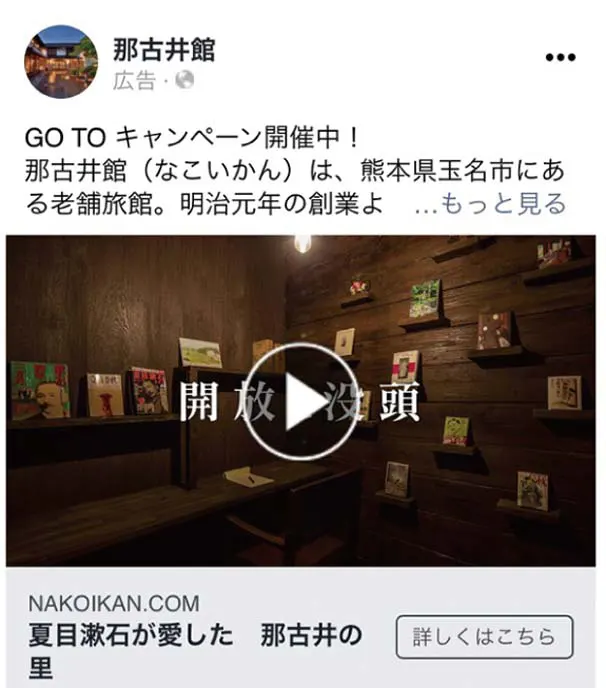Tap the 詳しくはこちら button
The width and height of the screenshot is (606, 688).
[x=484, y=638]
